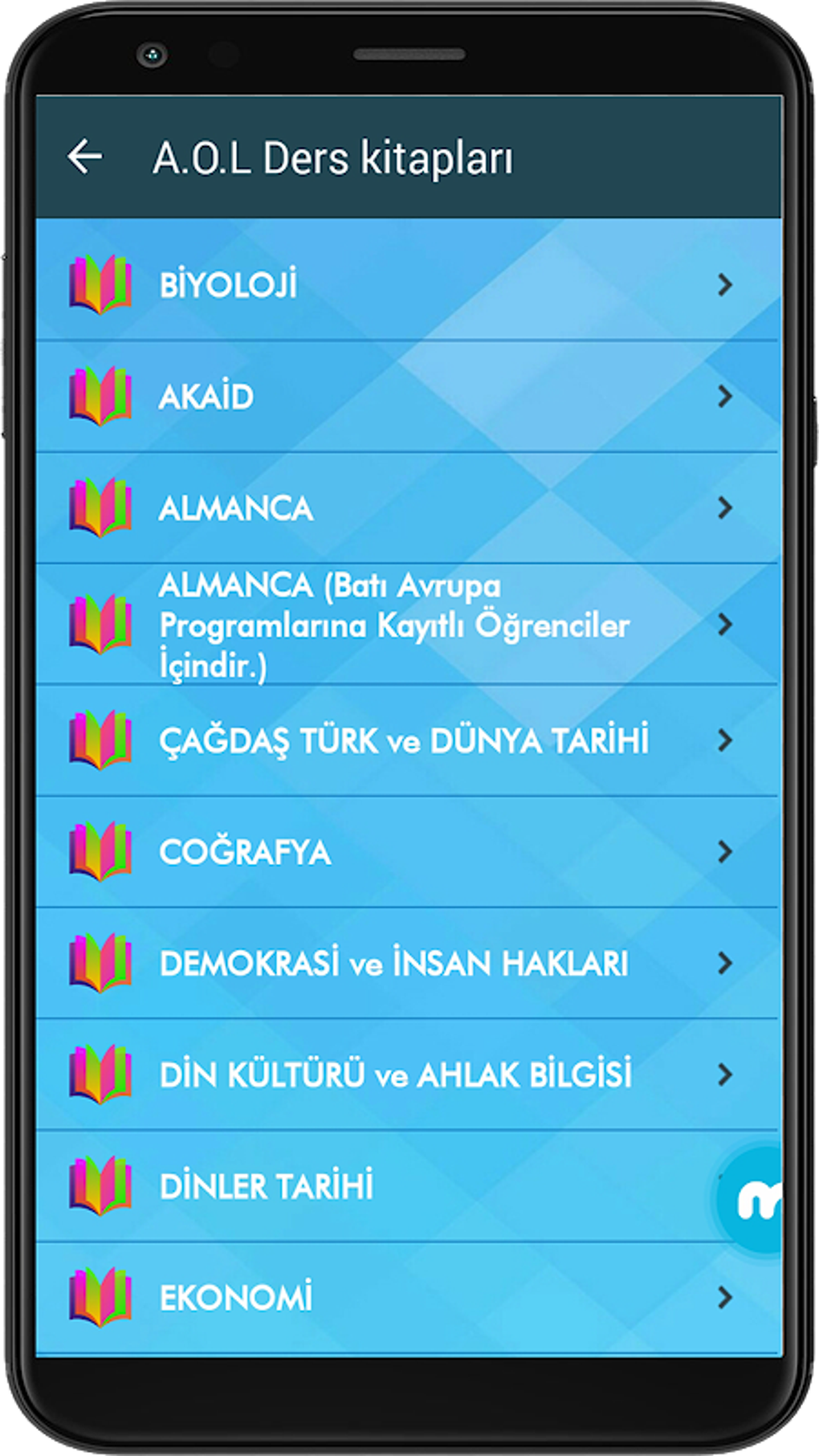Open the AKAİD row

point(408,396)
